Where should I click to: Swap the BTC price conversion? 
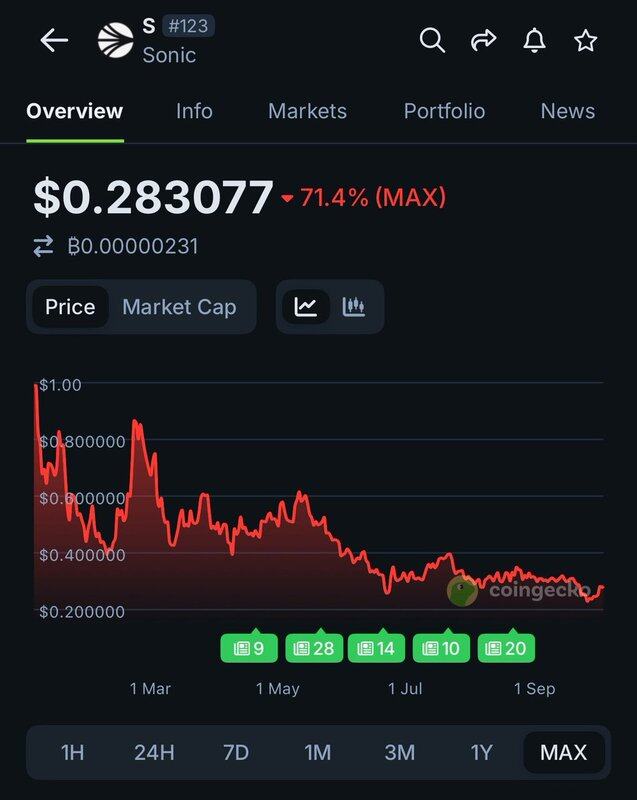43,246
